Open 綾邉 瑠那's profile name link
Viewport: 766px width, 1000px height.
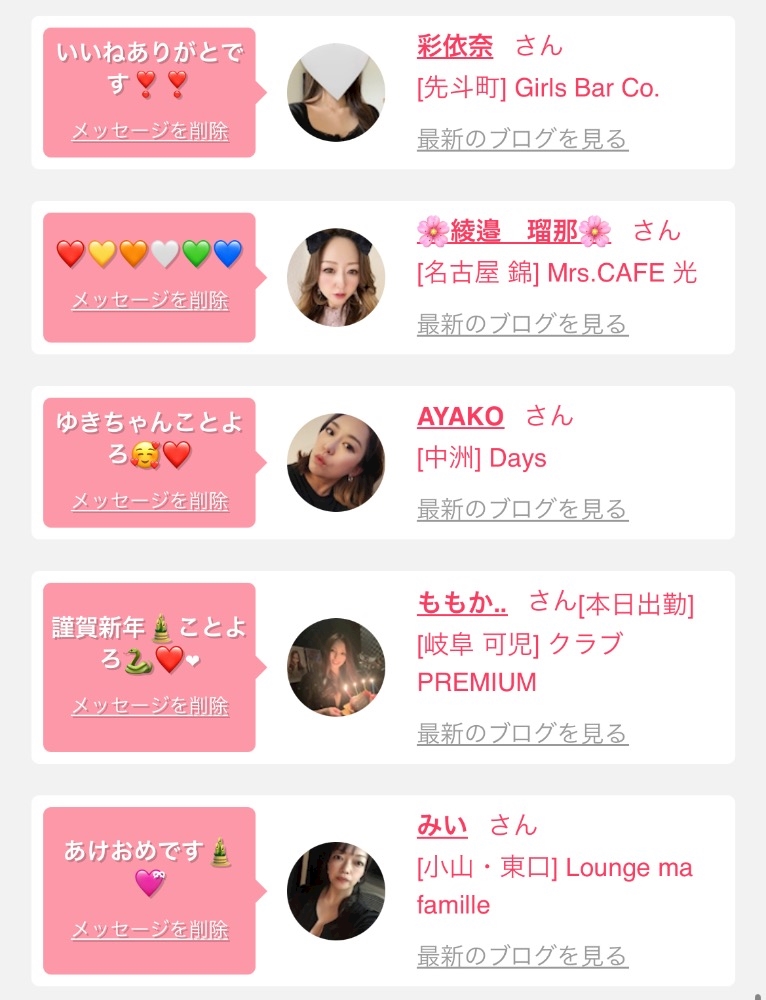point(513,231)
